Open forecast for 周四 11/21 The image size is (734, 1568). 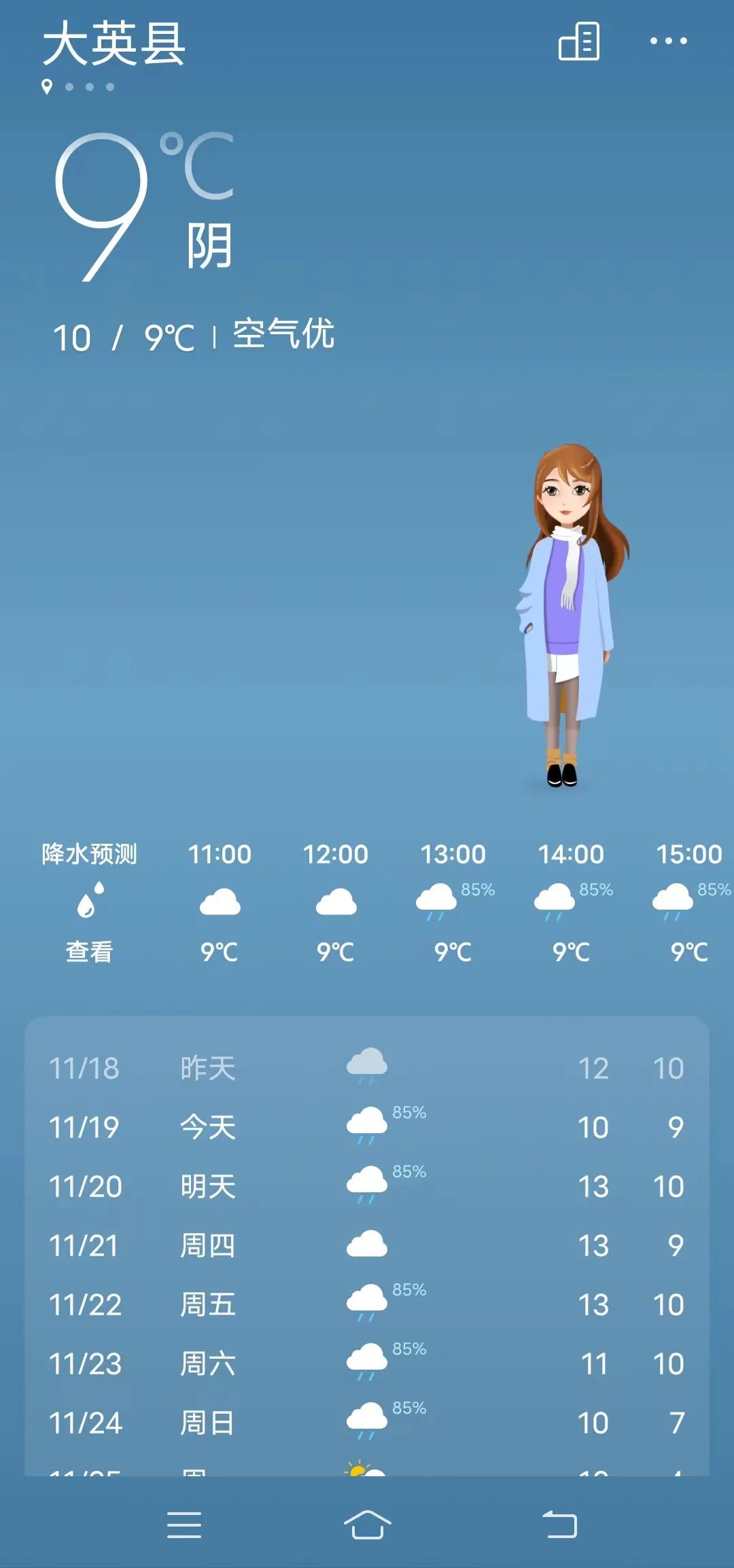pos(367,1246)
